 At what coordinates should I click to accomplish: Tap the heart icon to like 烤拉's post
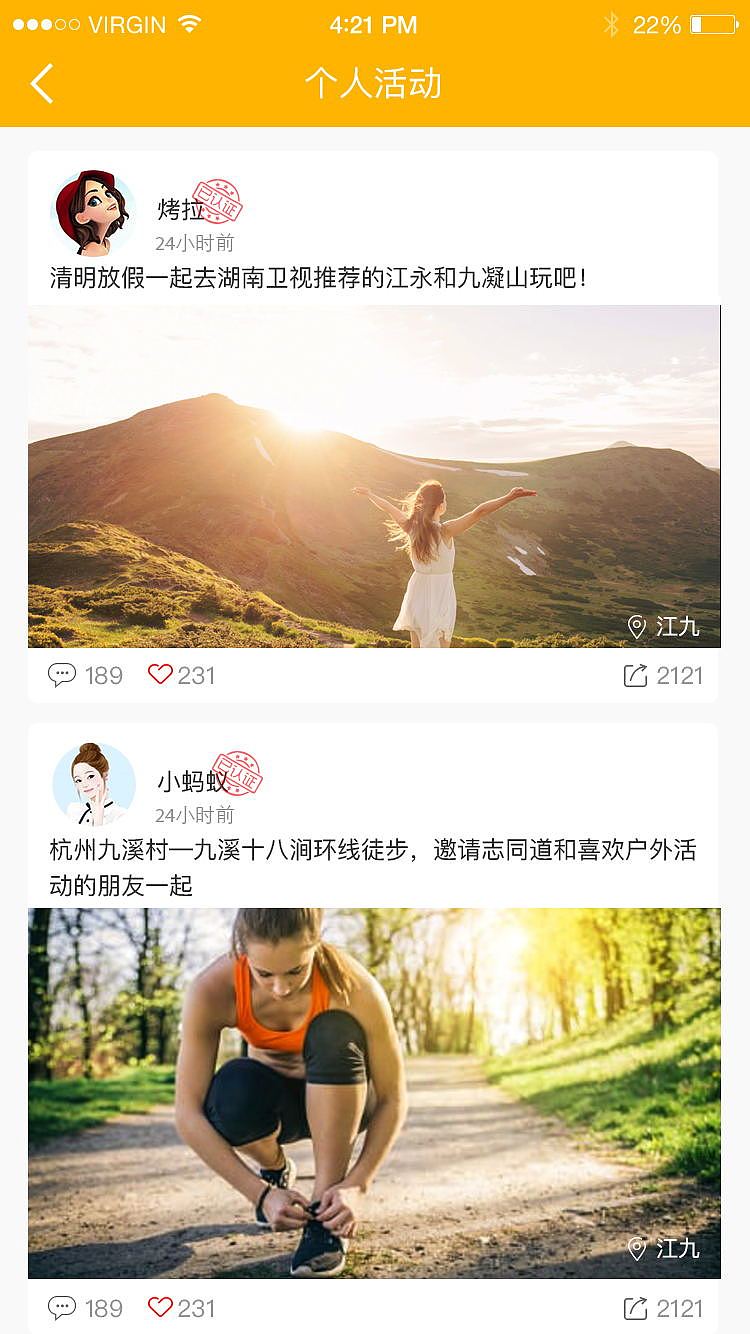coord(161,675)
